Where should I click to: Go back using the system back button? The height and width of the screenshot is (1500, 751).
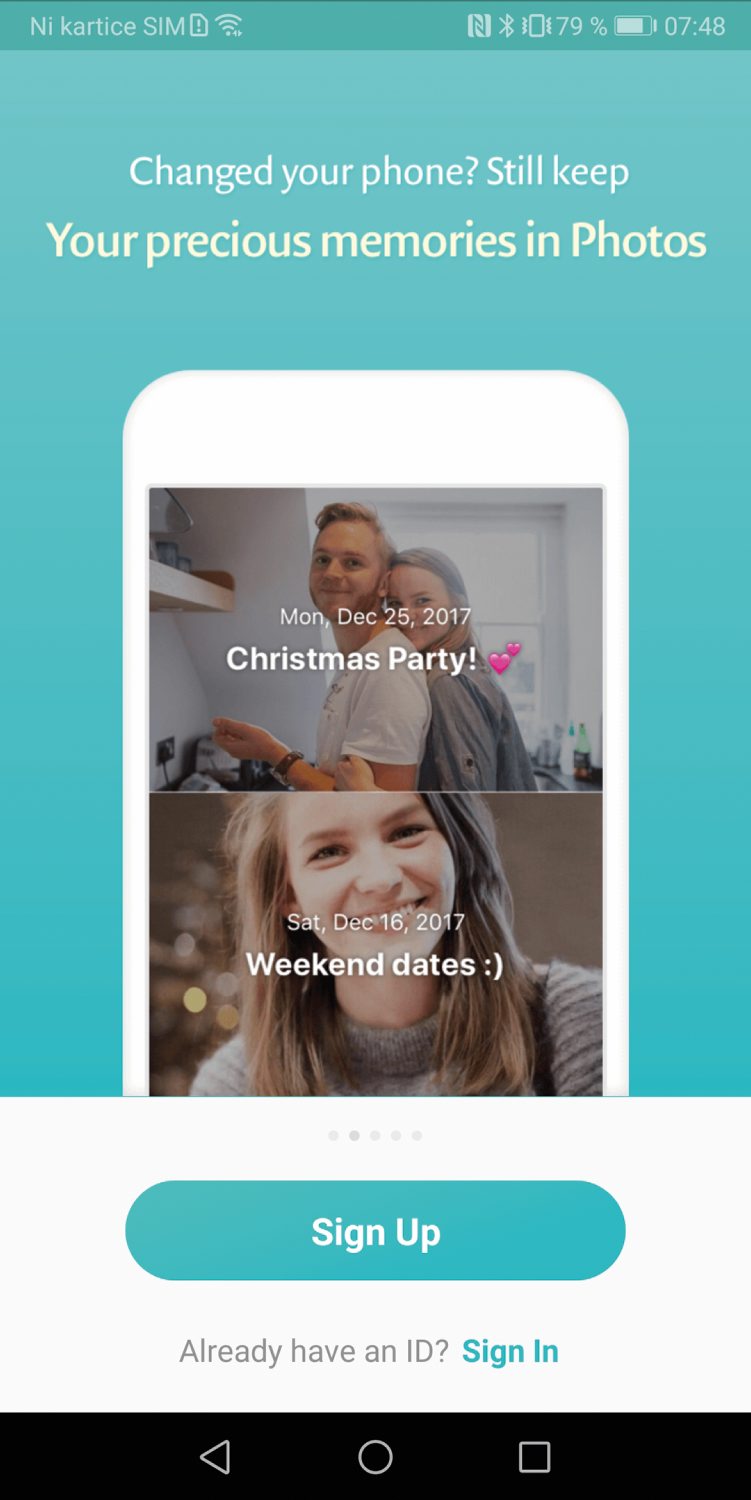[216, 1457]
